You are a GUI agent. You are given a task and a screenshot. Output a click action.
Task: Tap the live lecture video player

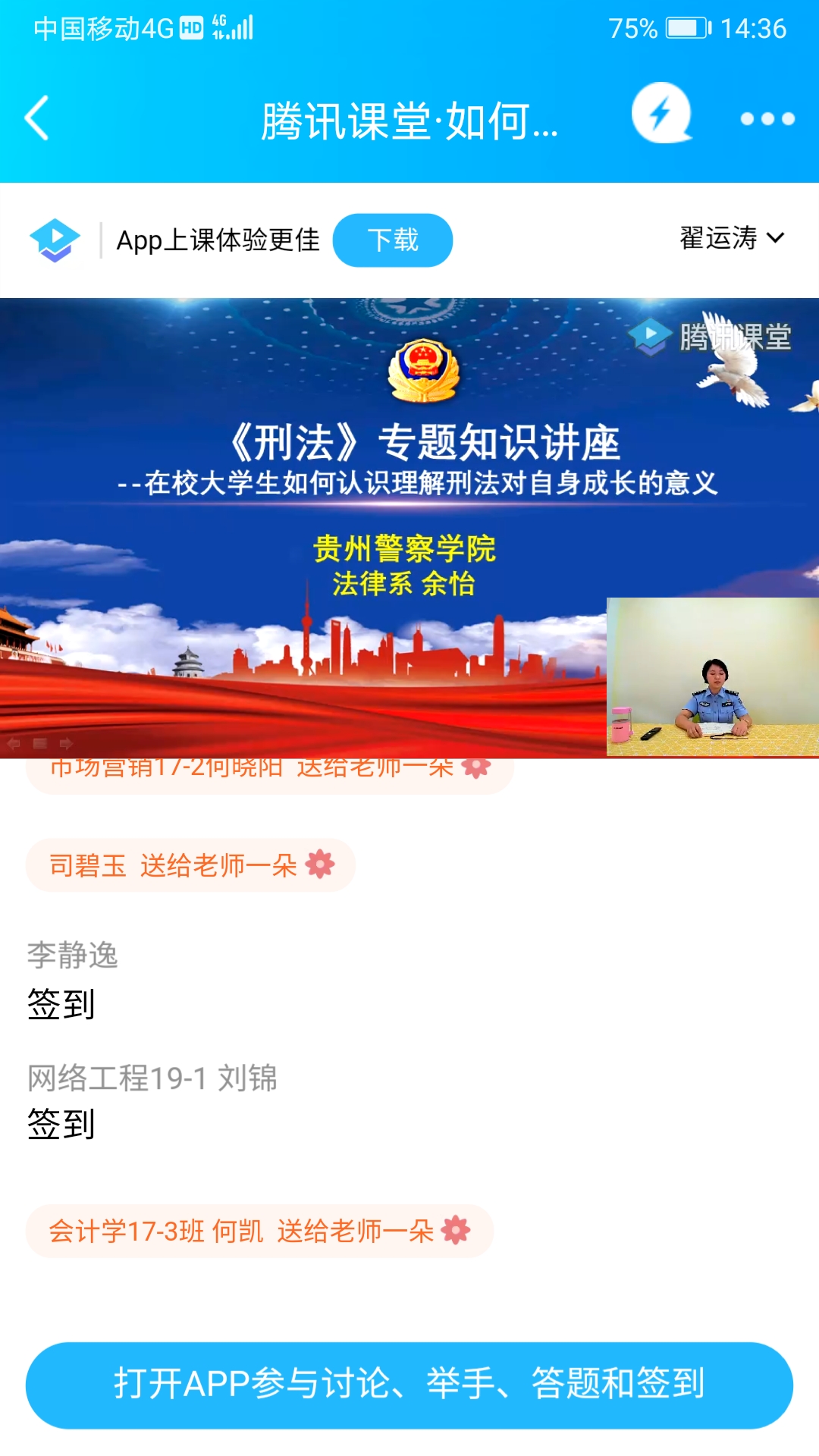409,527
